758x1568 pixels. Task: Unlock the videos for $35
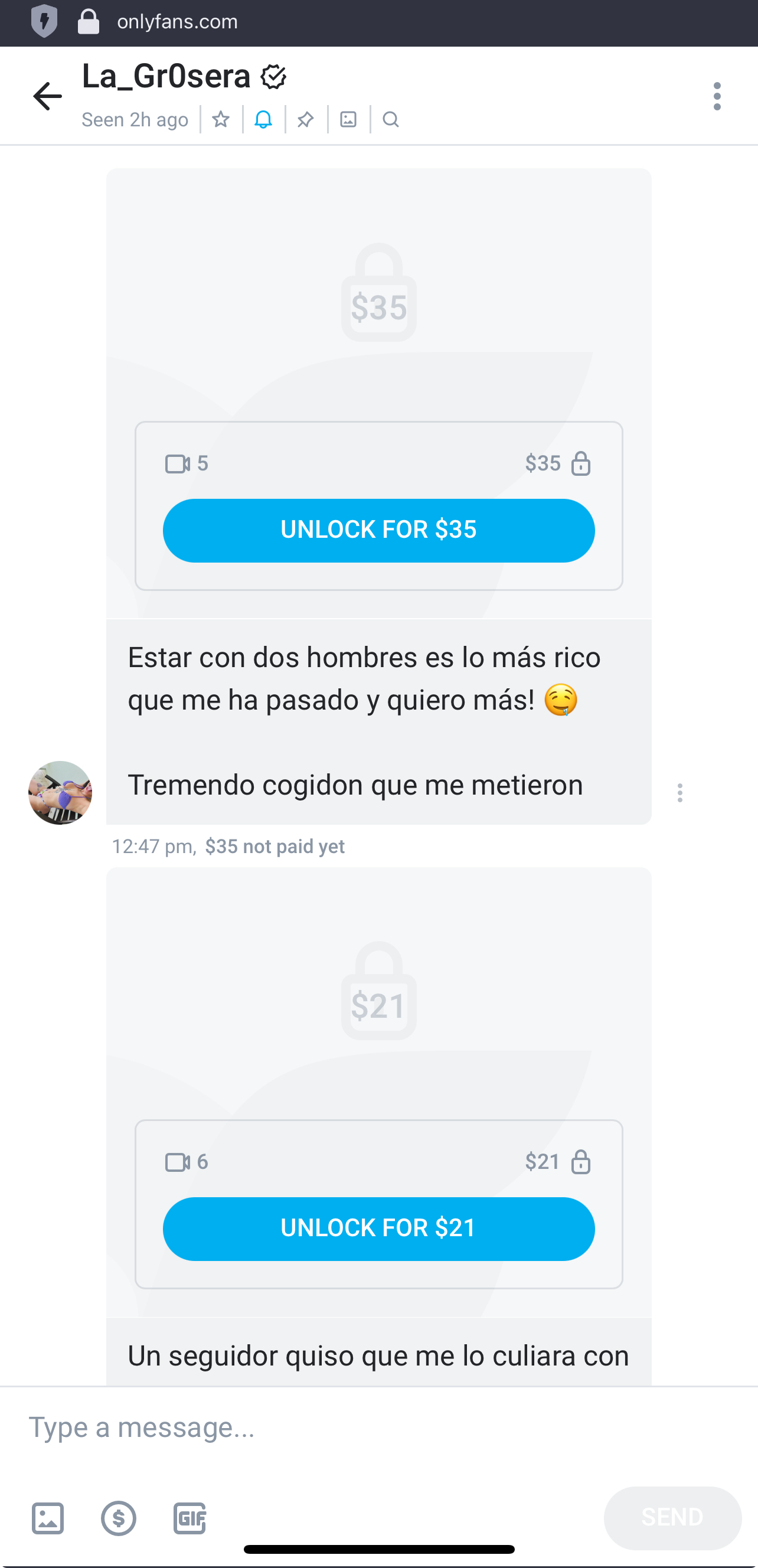(378, 530)
